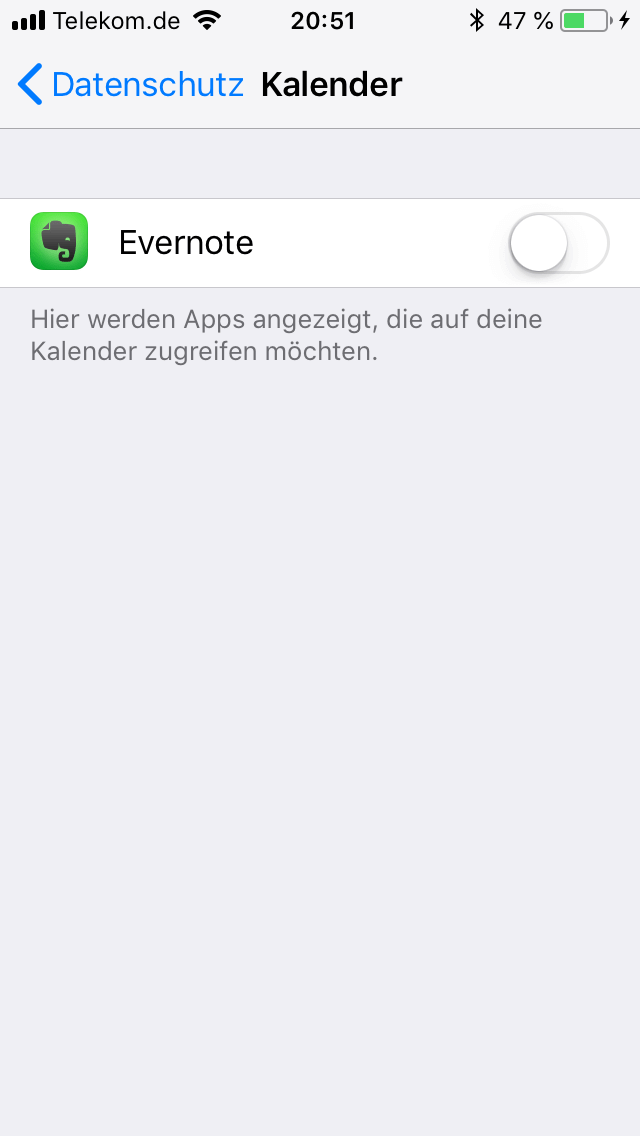This screenshot has width=640, height=1136.
Task: Enable calendar access for Evernote
Action: [x=559, y=243]
